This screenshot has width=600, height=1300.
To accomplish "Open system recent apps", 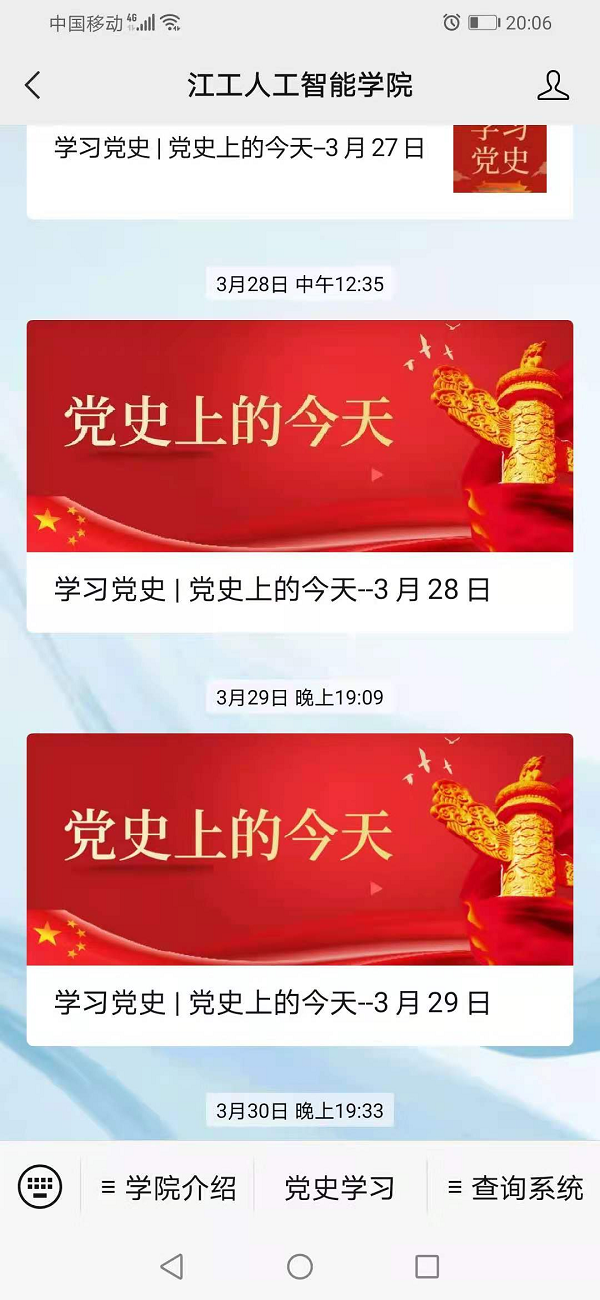I will click(427, 1267).
